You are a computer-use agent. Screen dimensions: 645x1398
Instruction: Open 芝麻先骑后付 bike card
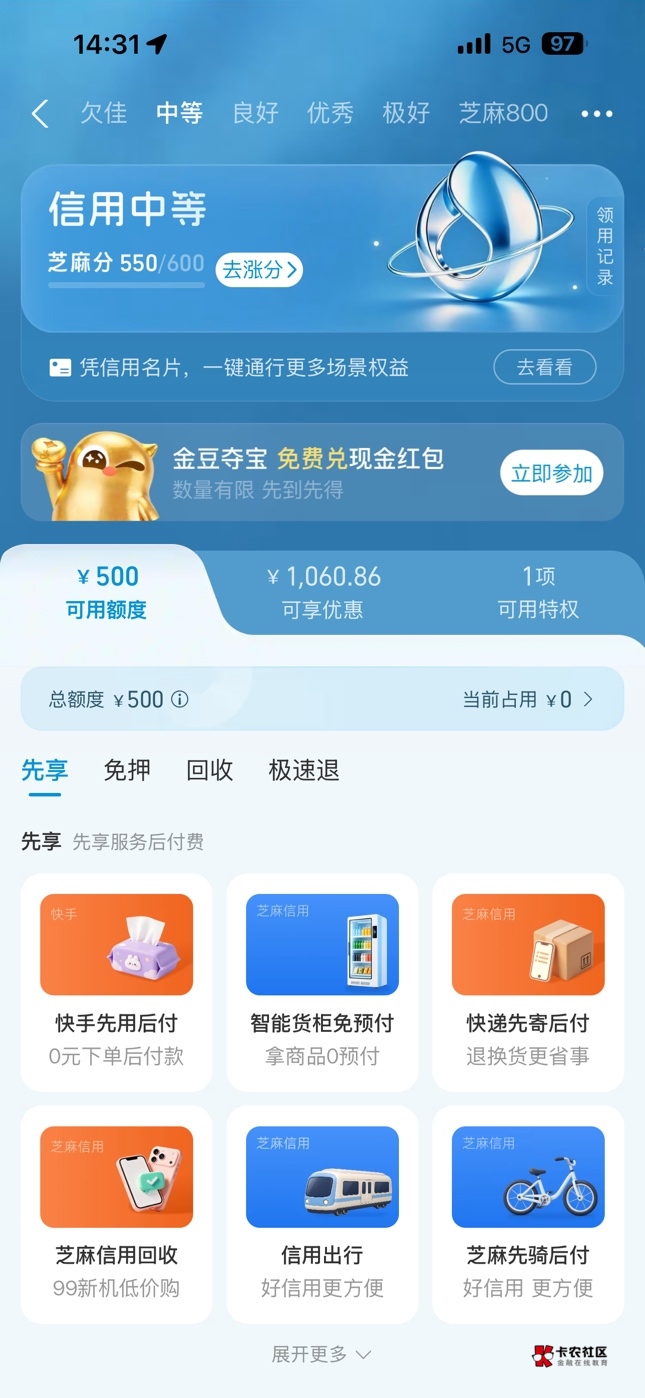pos(528,1214)
